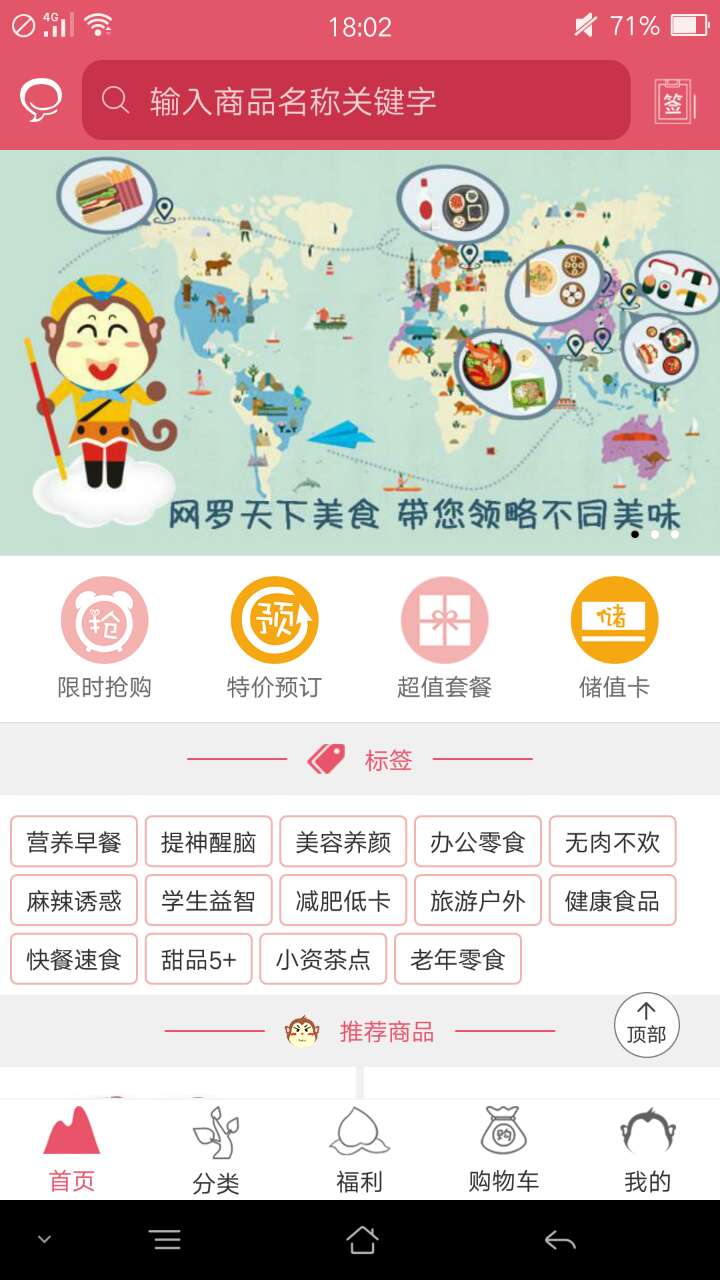The image size is (720, 1280).
Task: Switch to the 福利 tab
Action: (x=359, y=1150)
